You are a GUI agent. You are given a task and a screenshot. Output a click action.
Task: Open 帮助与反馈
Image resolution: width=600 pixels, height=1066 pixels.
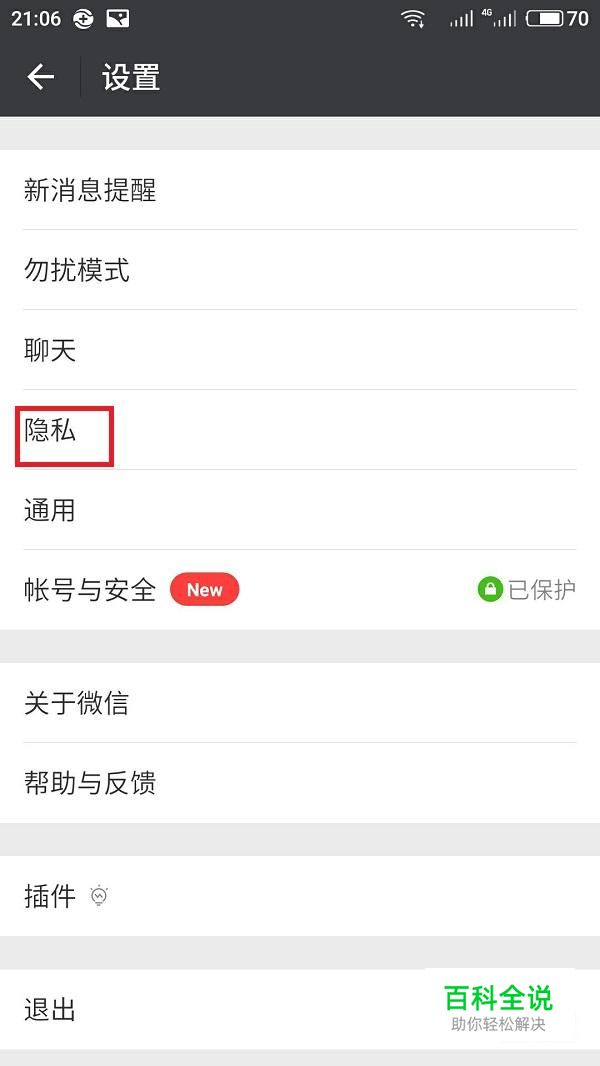[300, 783]
